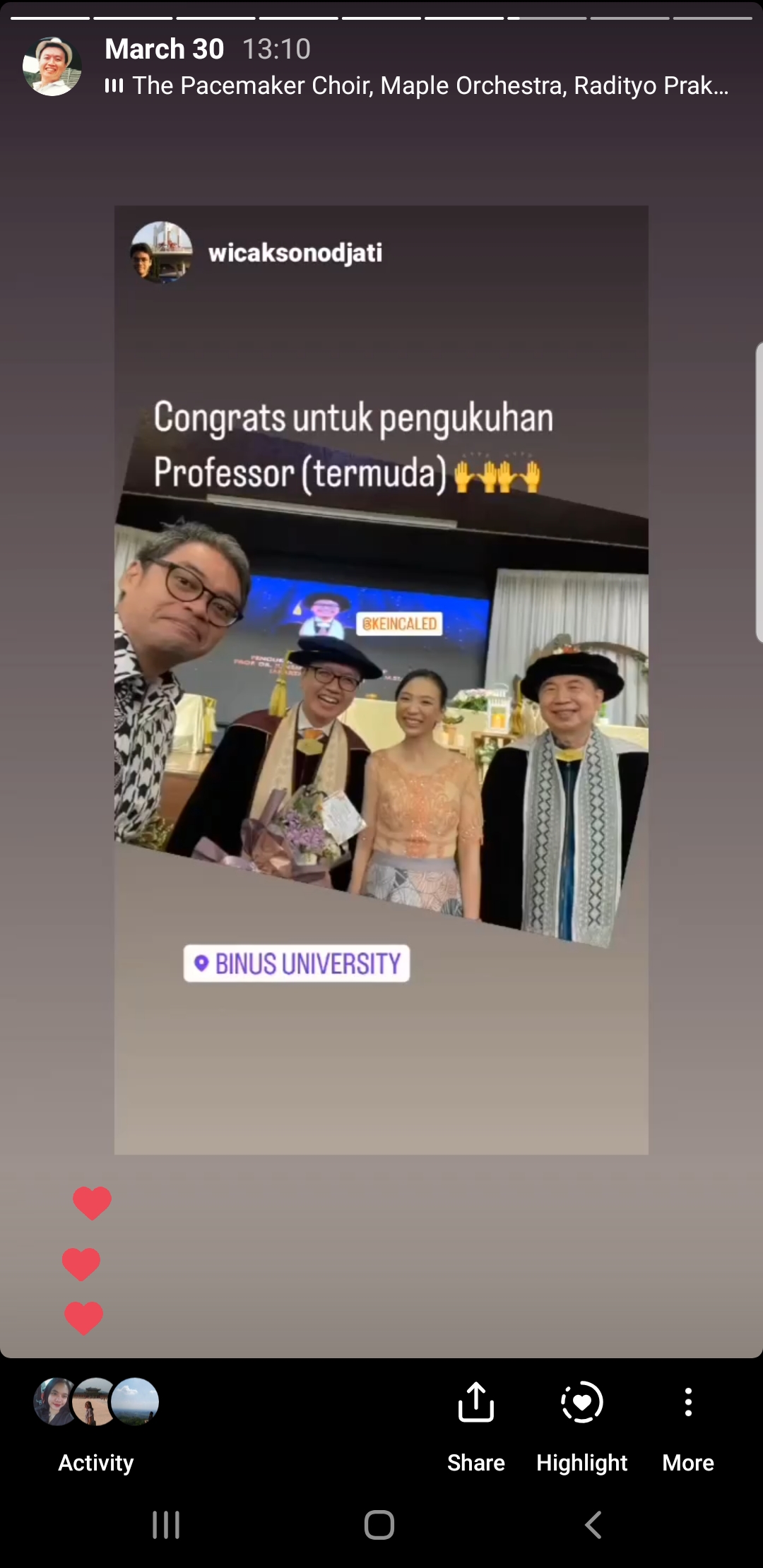Add this story to Highlight
This screenshot has width=763, height=1568.
tap(581, 1425)
